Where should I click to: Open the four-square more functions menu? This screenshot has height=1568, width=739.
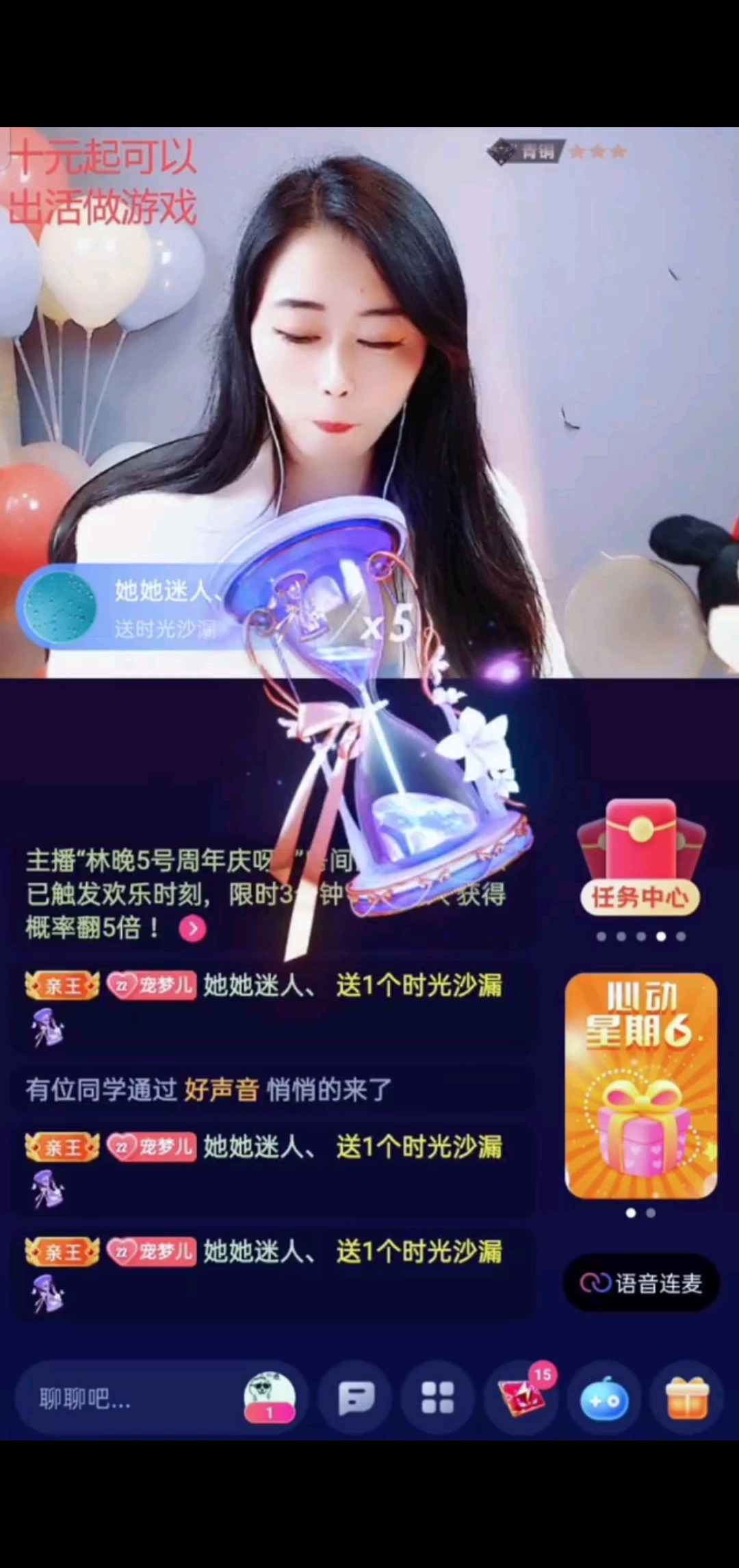(437, 1398)
